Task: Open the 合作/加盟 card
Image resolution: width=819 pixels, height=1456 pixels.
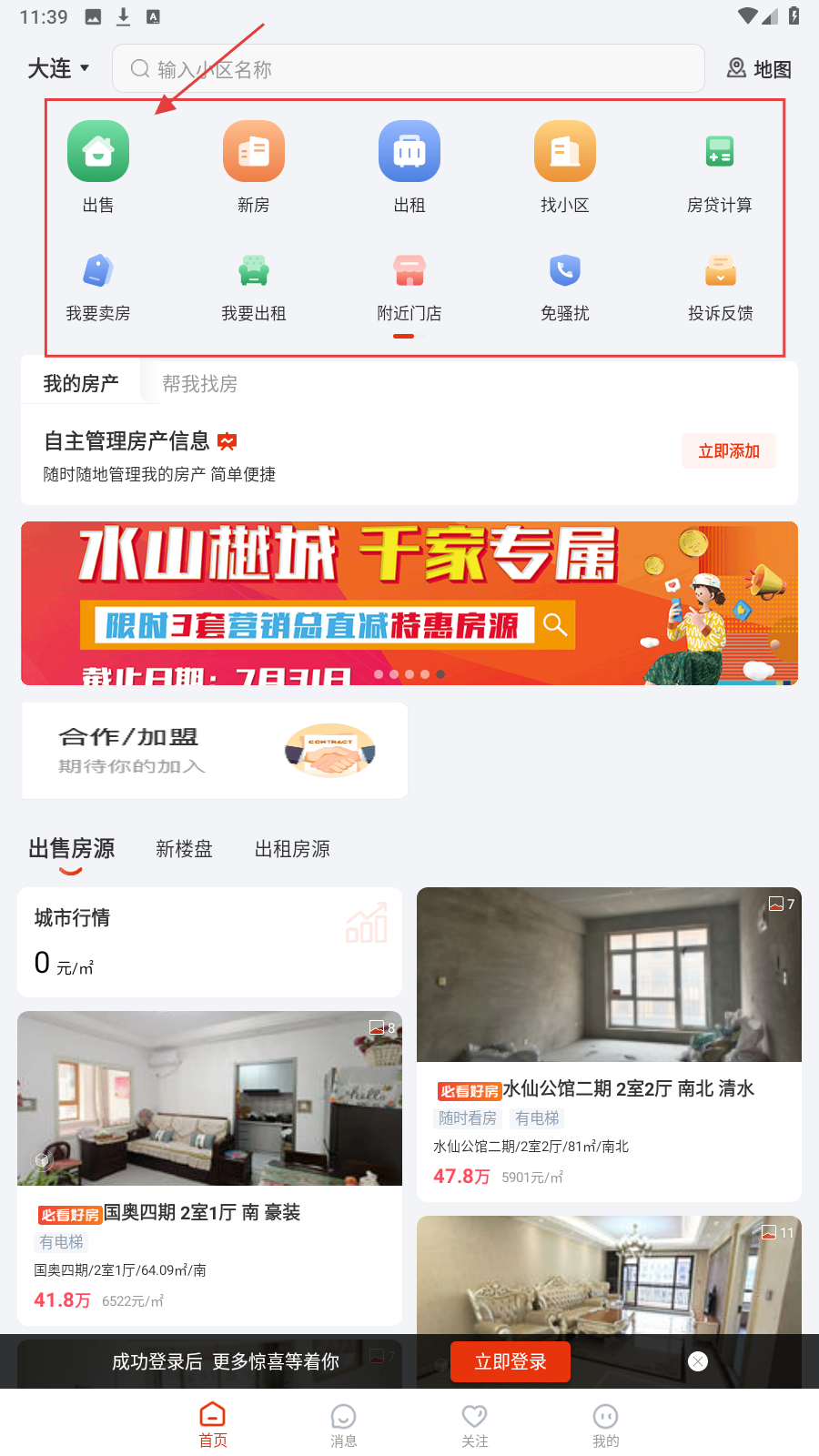Action: [x=215, y=751]
